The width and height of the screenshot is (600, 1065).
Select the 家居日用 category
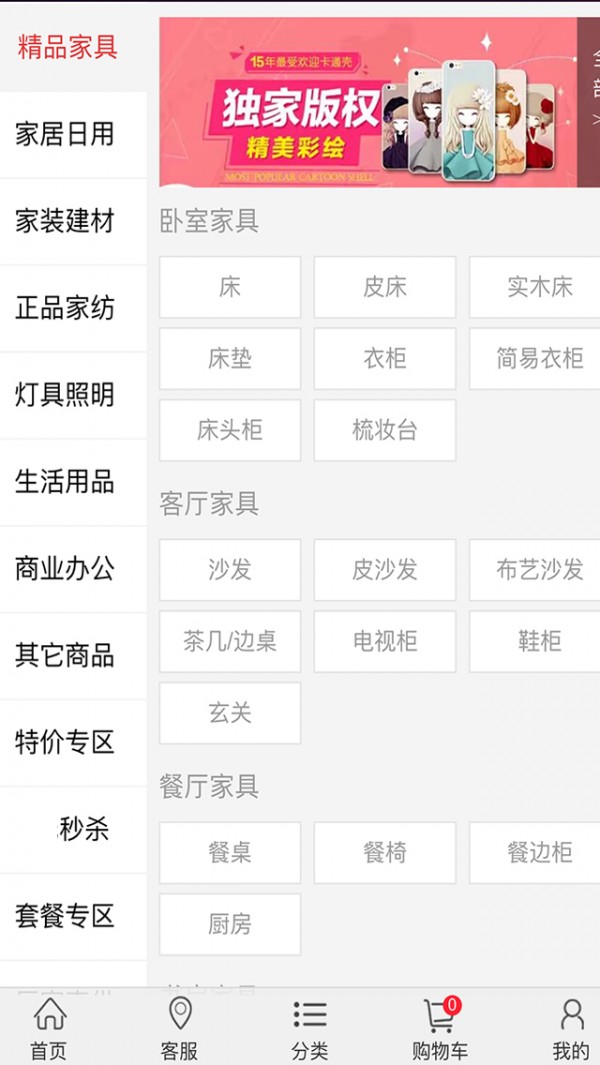66,134
